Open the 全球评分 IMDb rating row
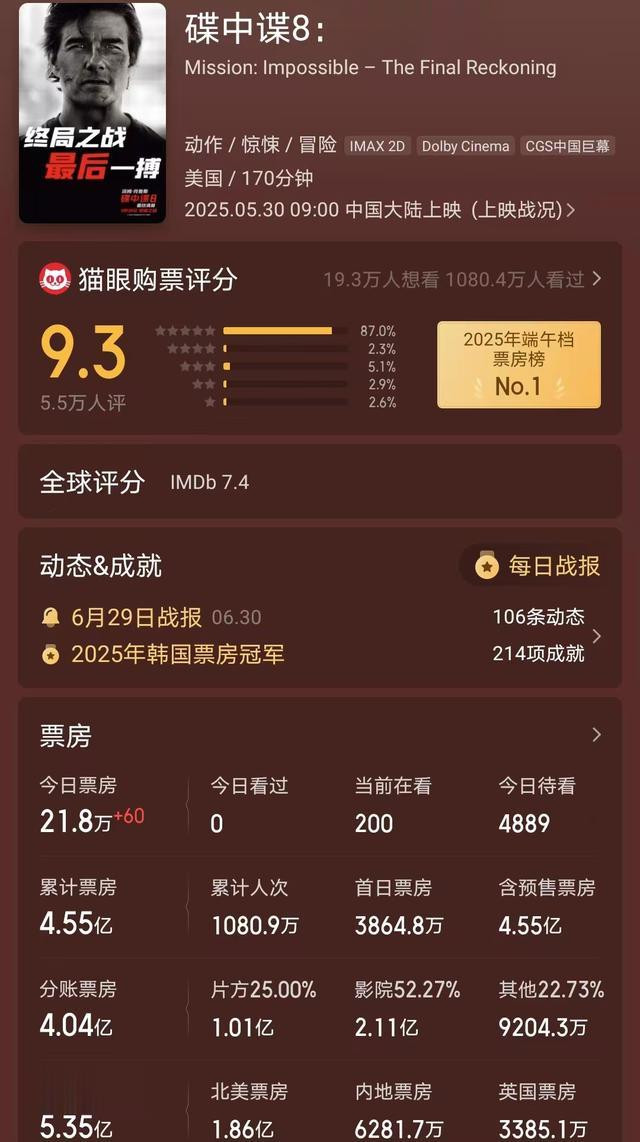This screenshot has height=1142, width=640. (x=320, y=482)
